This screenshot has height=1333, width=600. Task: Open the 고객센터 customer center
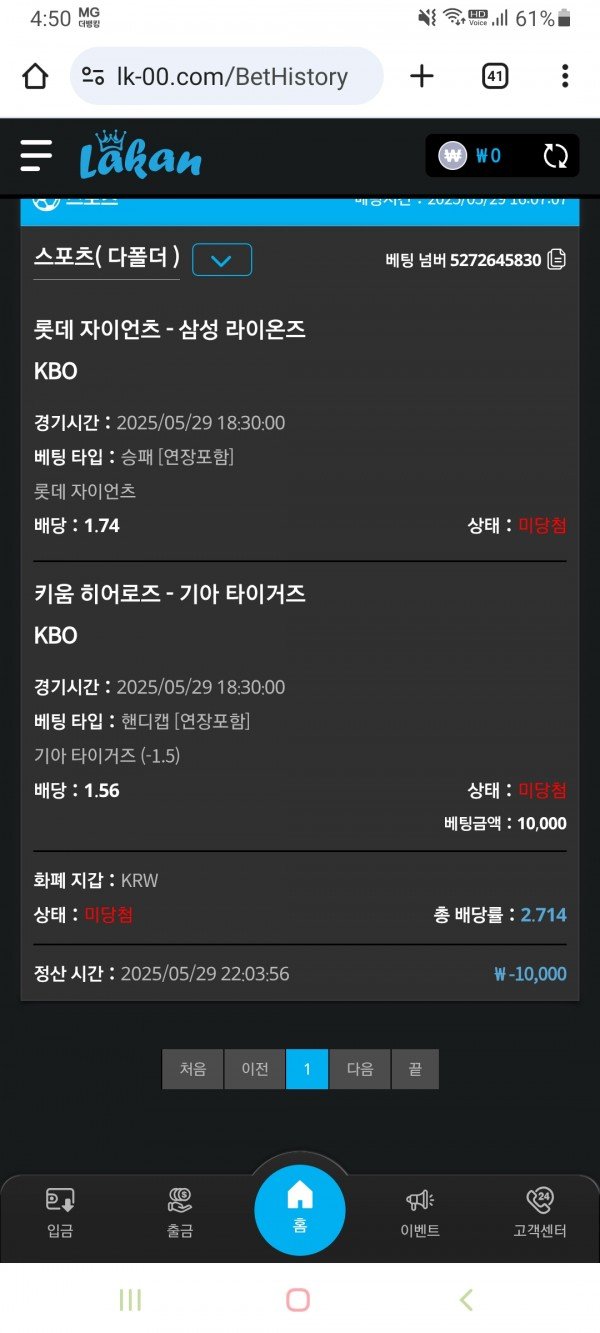click(x=540, y=1213)
